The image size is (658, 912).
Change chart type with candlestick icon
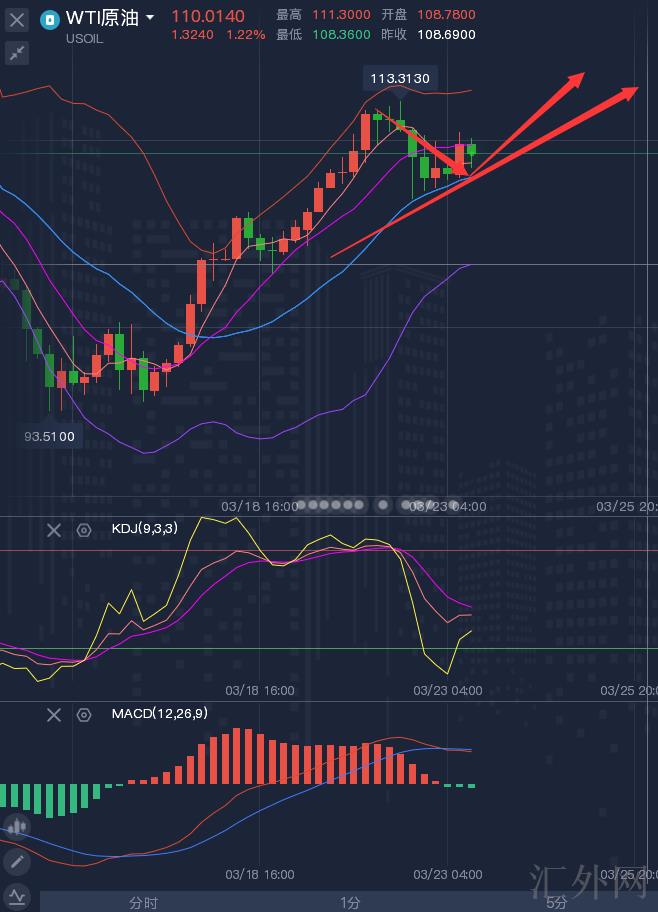tap(17, 826)
